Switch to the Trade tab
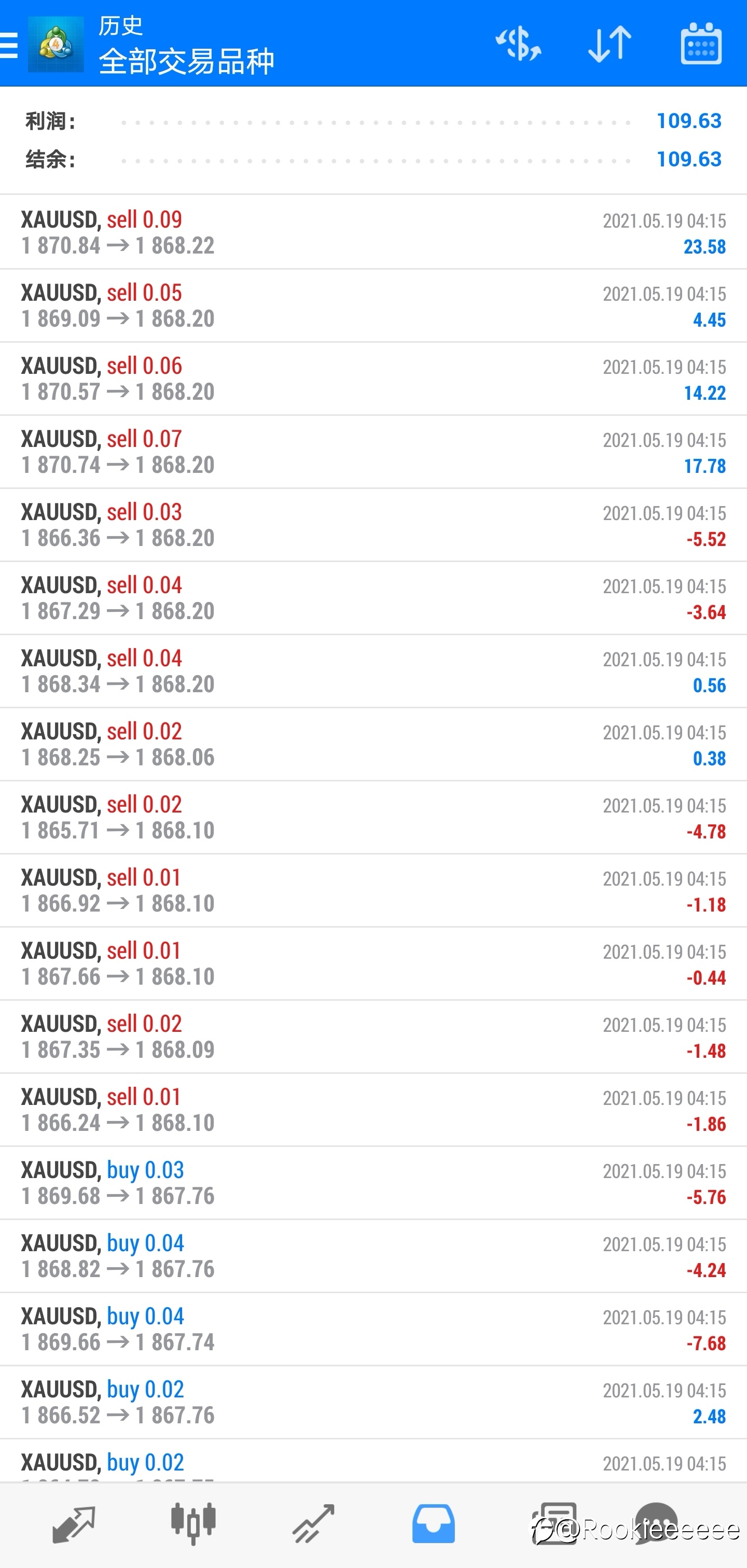Viewport: 747px width, 1568px height. click(x=313, y=1524)
